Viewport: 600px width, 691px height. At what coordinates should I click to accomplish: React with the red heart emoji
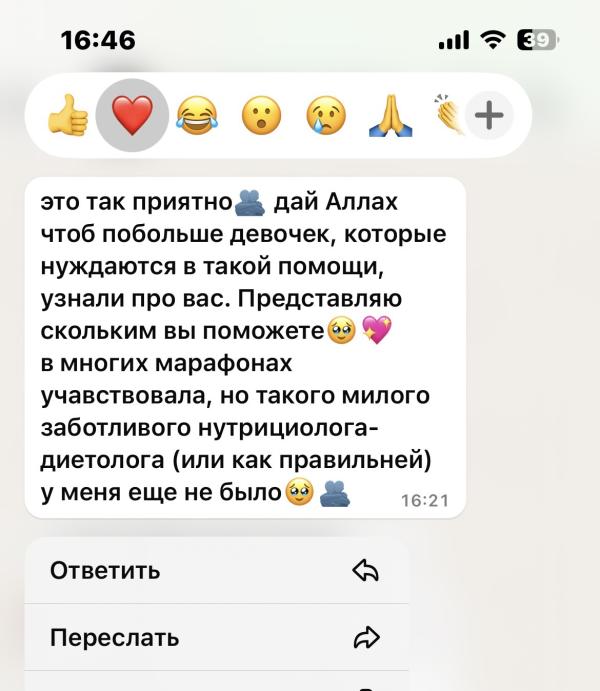[x=132, y=115]
